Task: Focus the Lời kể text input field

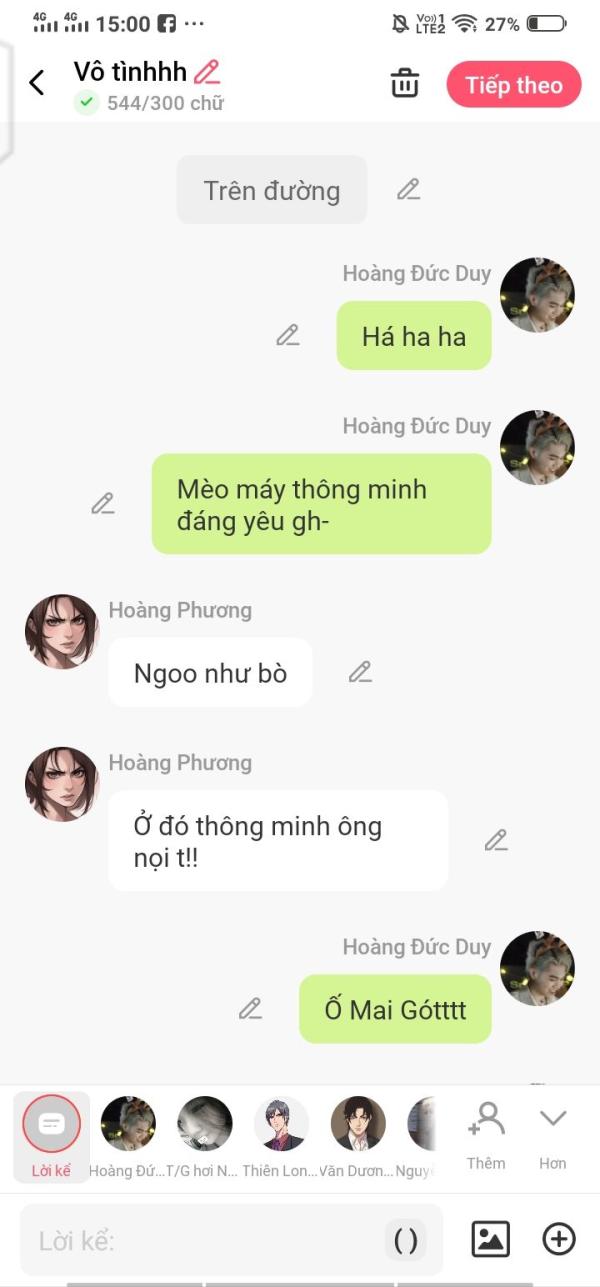Action: click(x=200, y=1241)
